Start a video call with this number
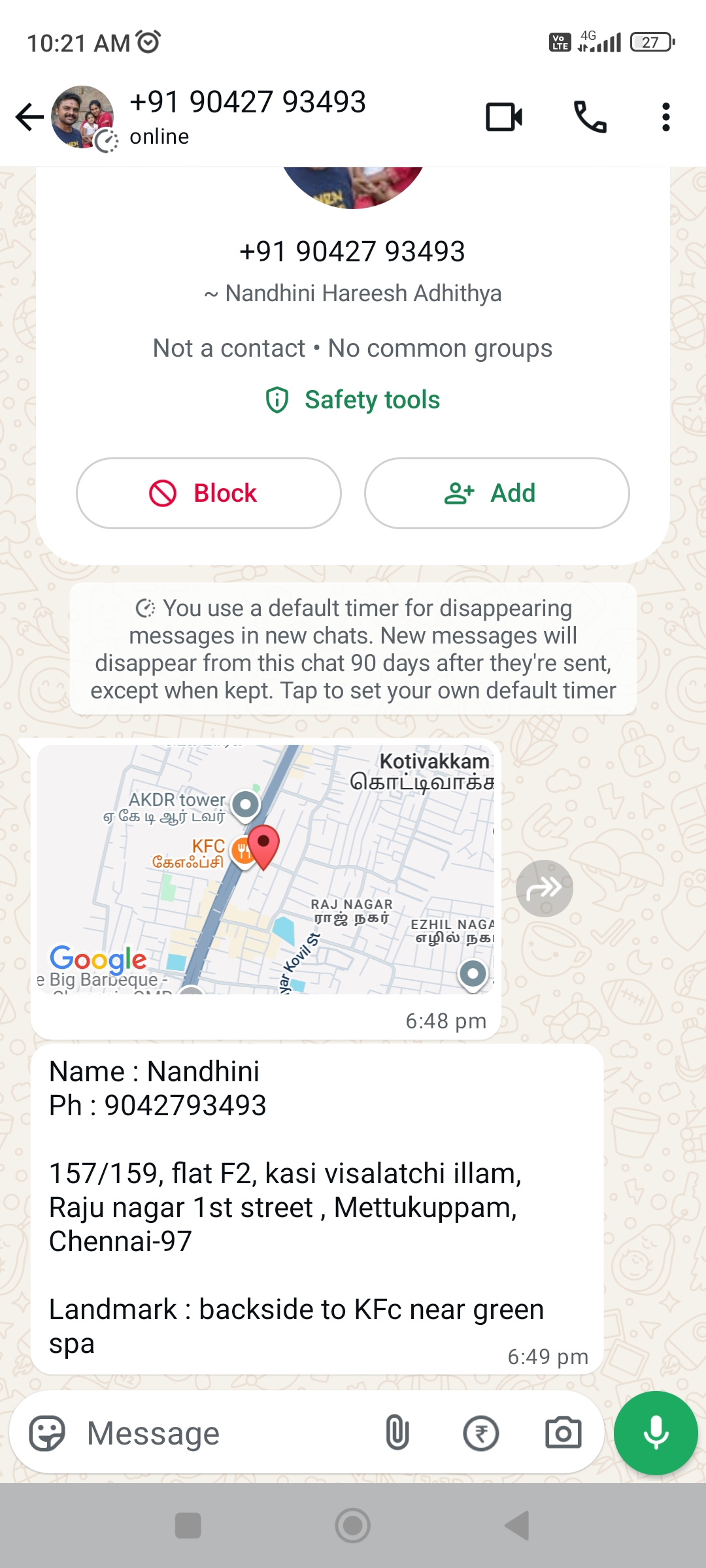Image resolution: width=706 pixels, height=1568 pixels. pos(504,118)
